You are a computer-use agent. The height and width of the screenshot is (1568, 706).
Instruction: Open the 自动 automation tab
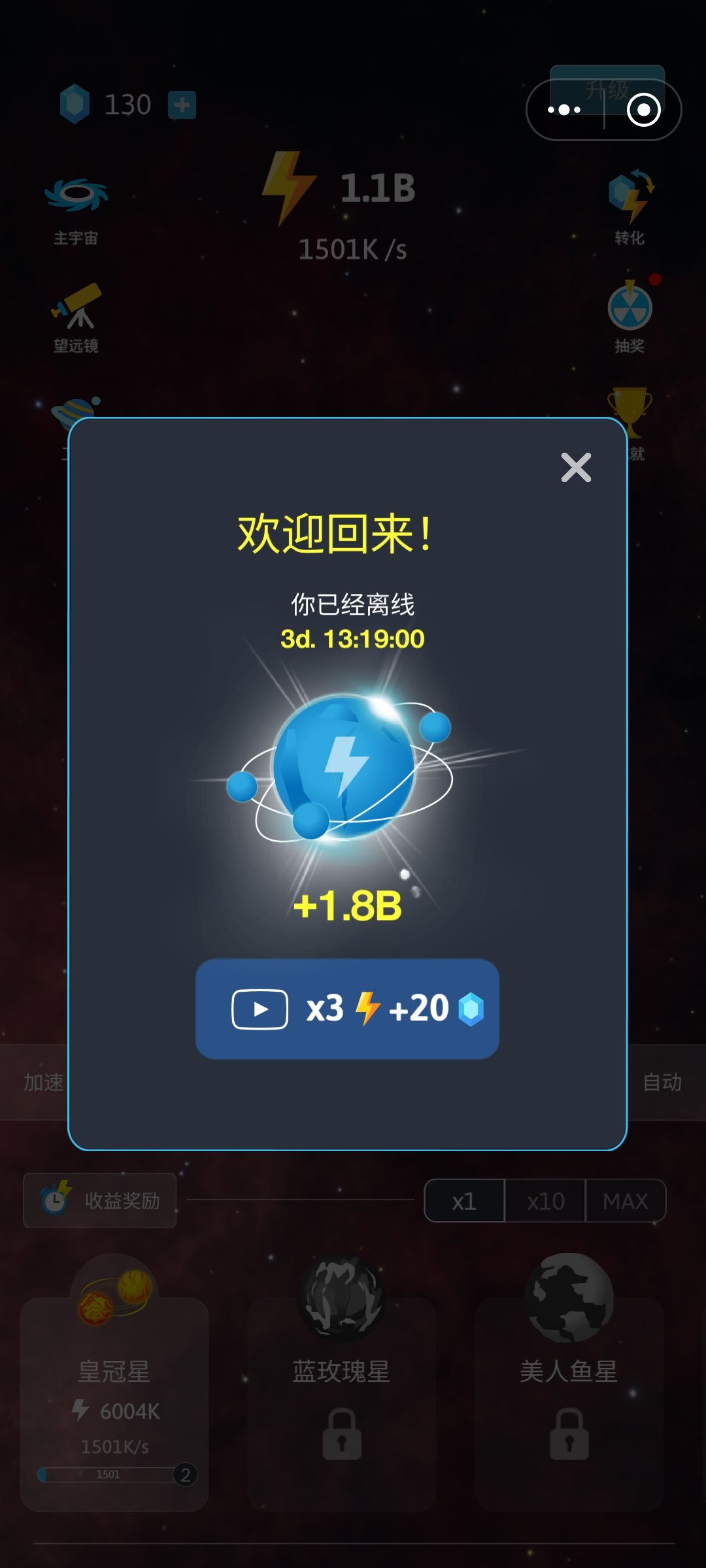(662, 1083)
